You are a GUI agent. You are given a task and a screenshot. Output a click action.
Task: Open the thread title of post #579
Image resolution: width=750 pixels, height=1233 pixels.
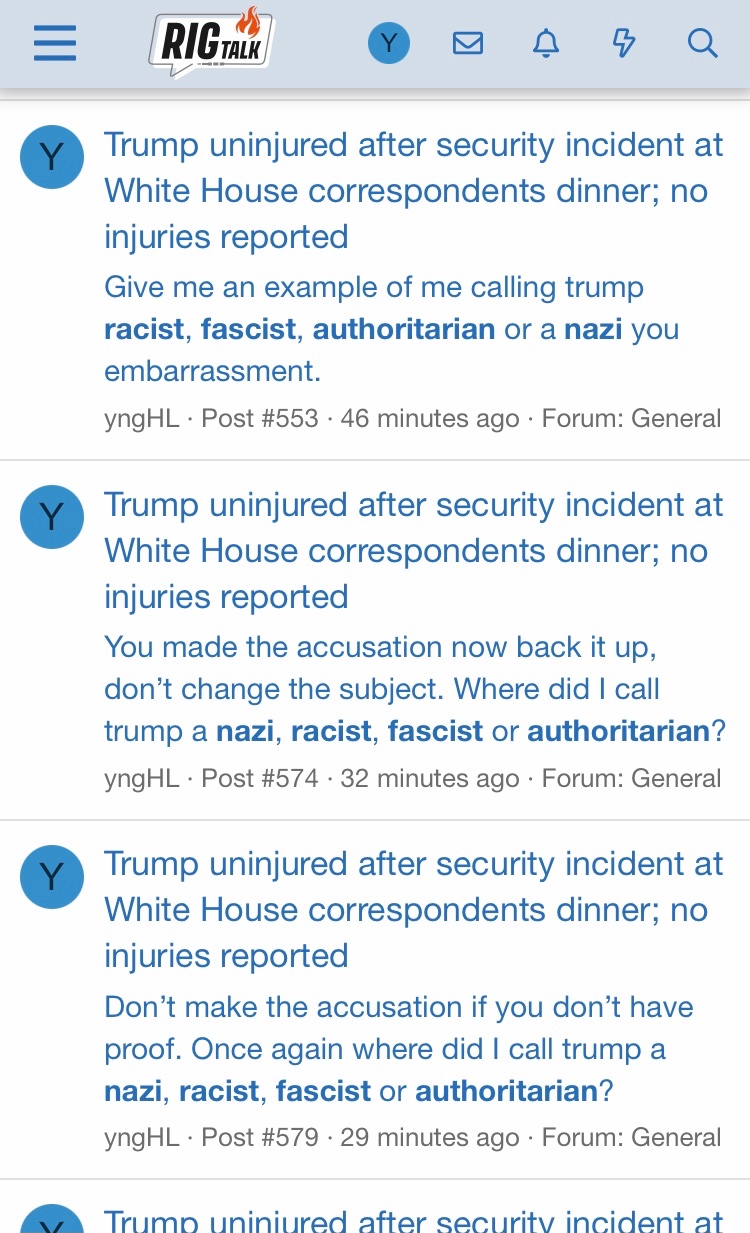click(x=414, y=910)
